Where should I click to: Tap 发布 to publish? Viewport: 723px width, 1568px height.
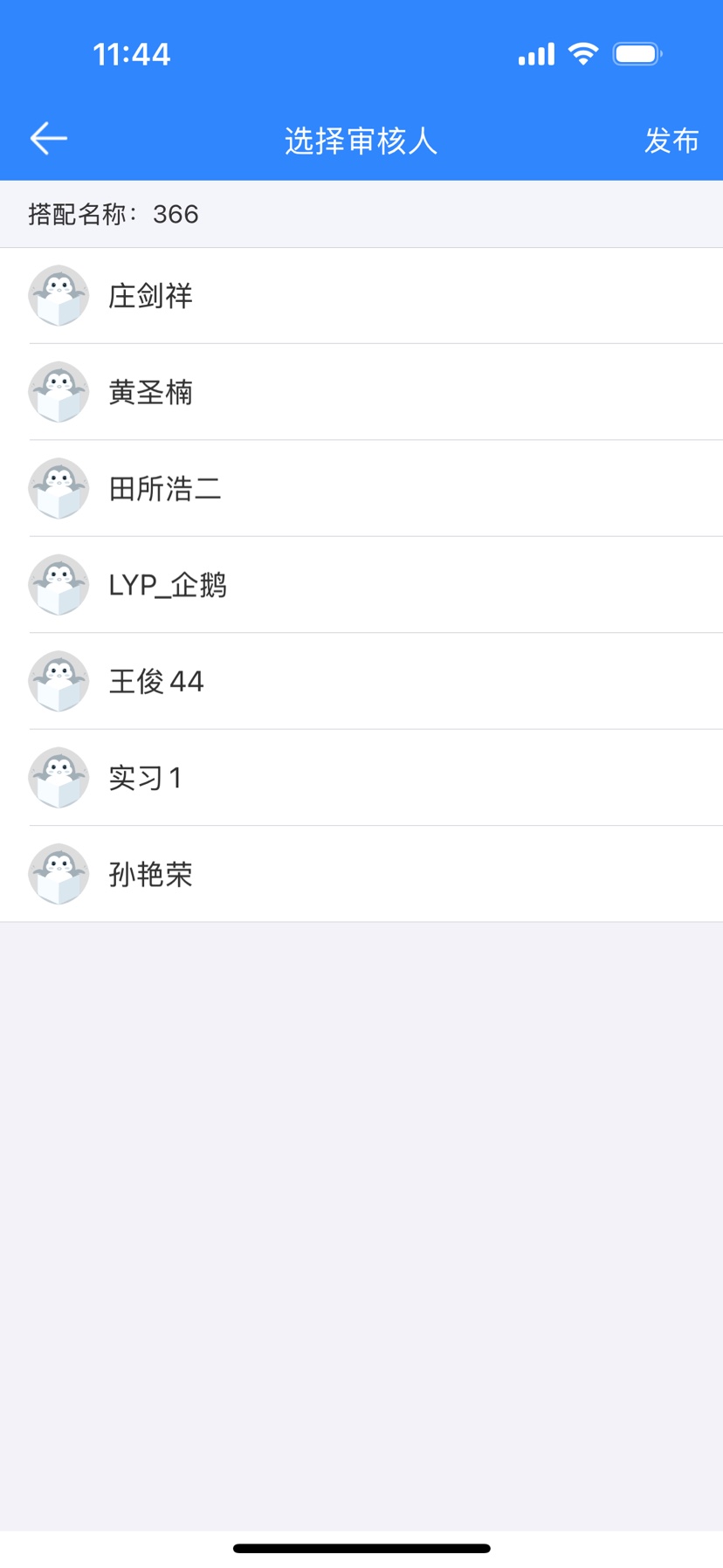(671, 140)
